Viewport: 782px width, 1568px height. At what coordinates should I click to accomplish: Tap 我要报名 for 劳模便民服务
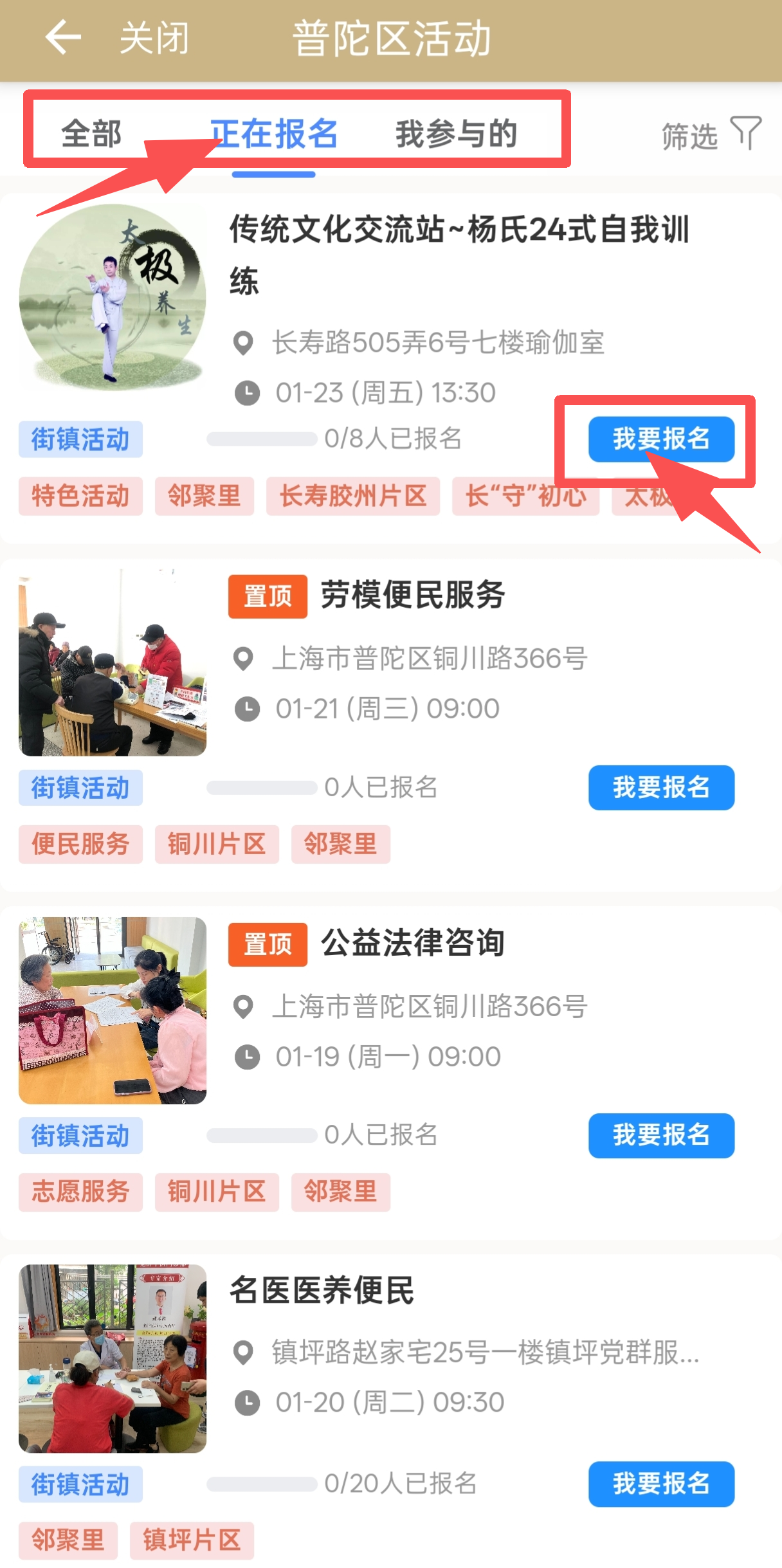(661, 788)
